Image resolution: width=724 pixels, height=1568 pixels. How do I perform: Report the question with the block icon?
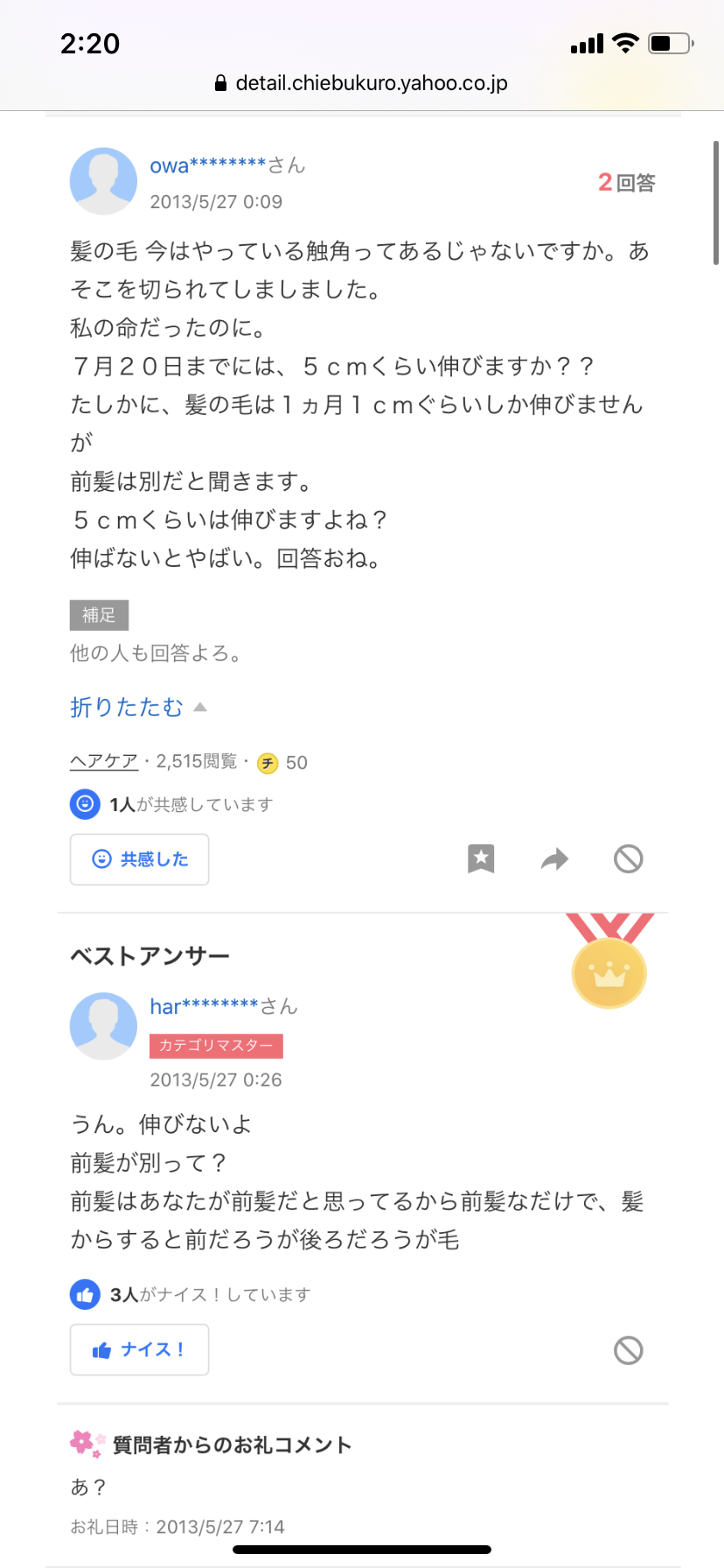[x=628, y=859]
